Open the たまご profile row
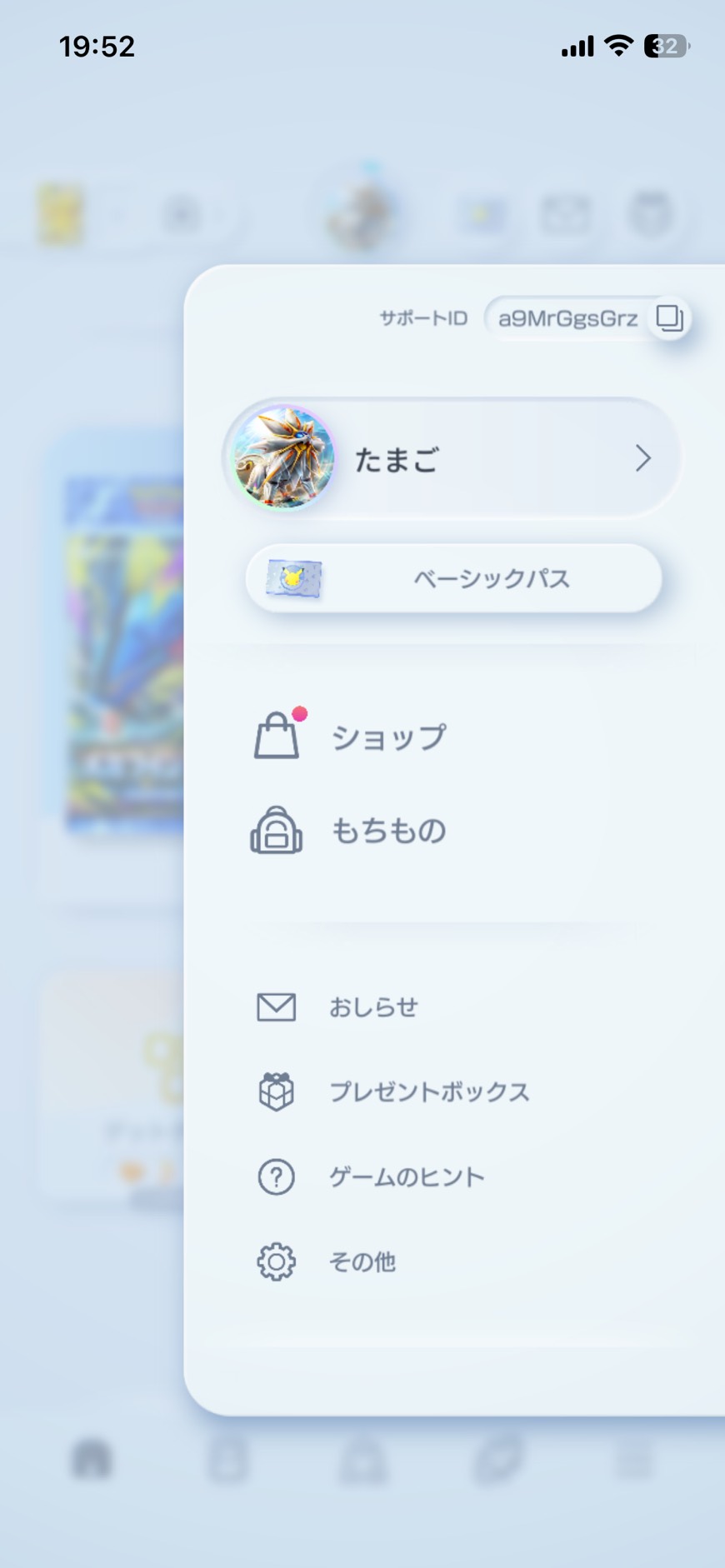 click(452, 458)
